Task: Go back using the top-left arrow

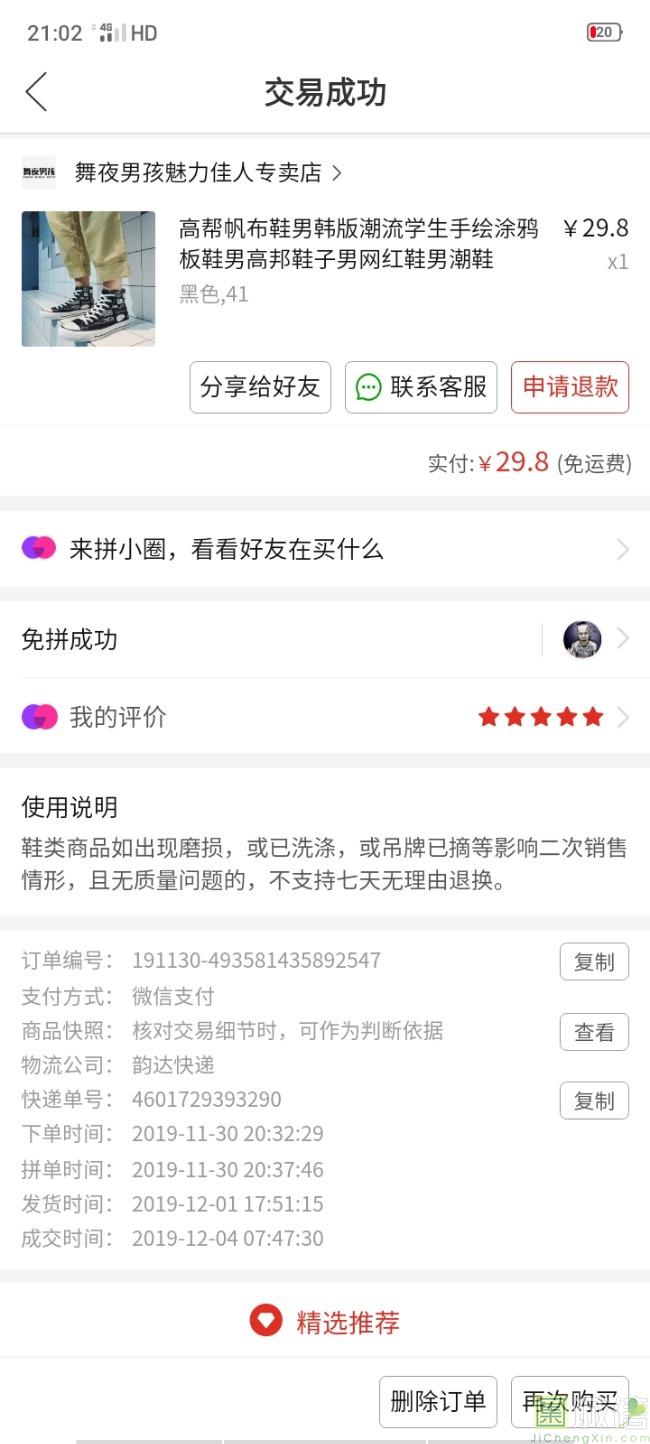Action: tap(36, 92)
